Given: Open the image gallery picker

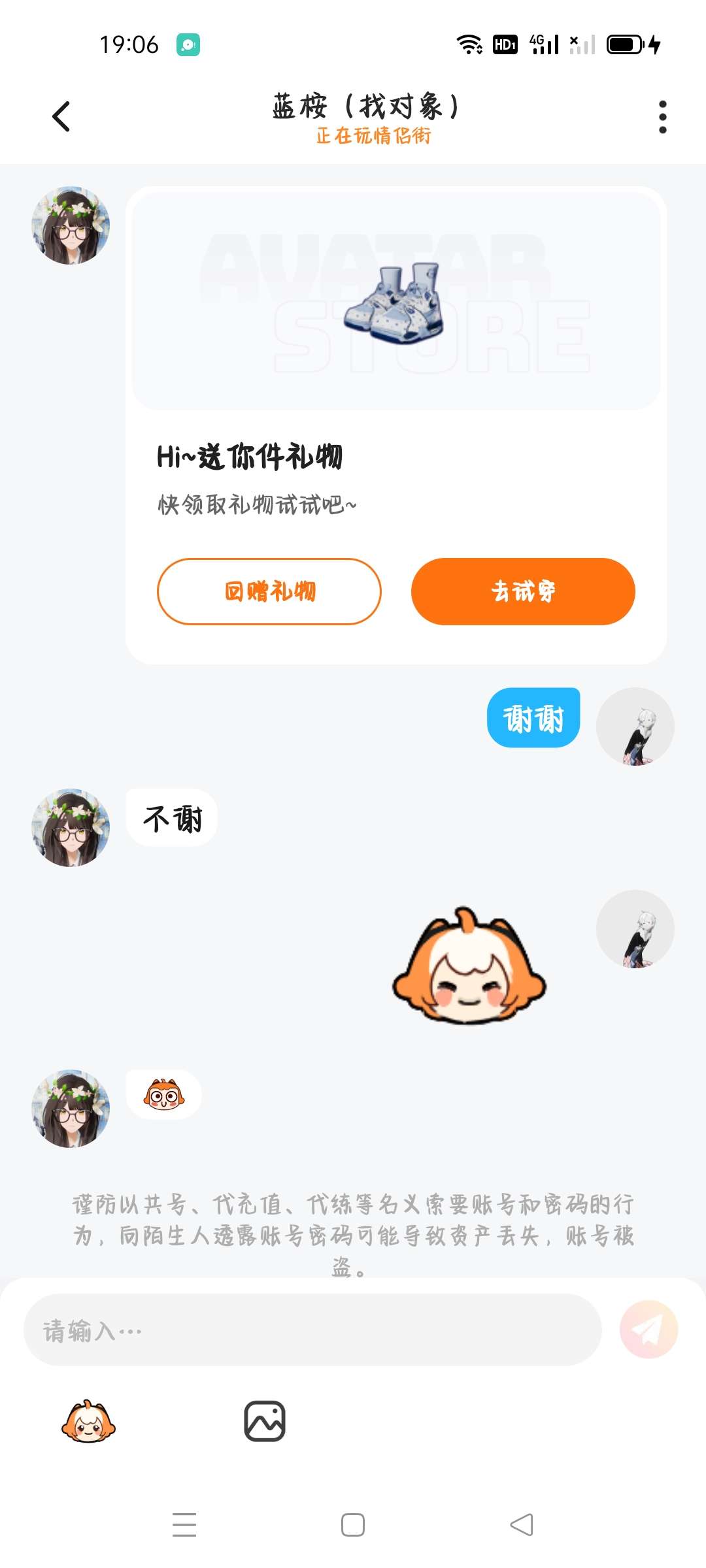Looking at the screenshot, I should pyautogui.click(x=265, y=1421).
